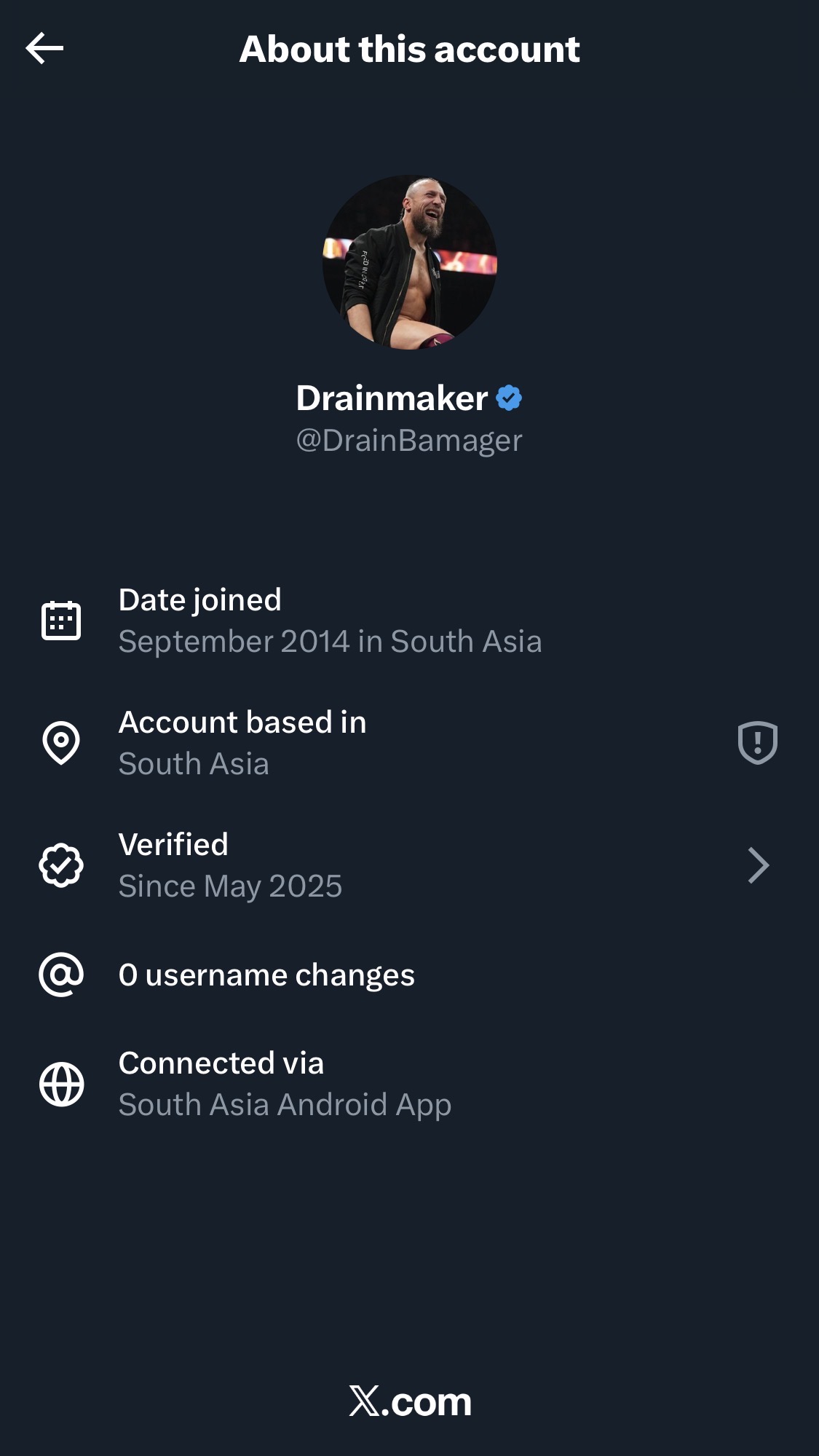Image resolution: width=819 pixels, height=1456 pixels.
Task: Go back using the top-left arrow
Action: click(x=45, y=49)
